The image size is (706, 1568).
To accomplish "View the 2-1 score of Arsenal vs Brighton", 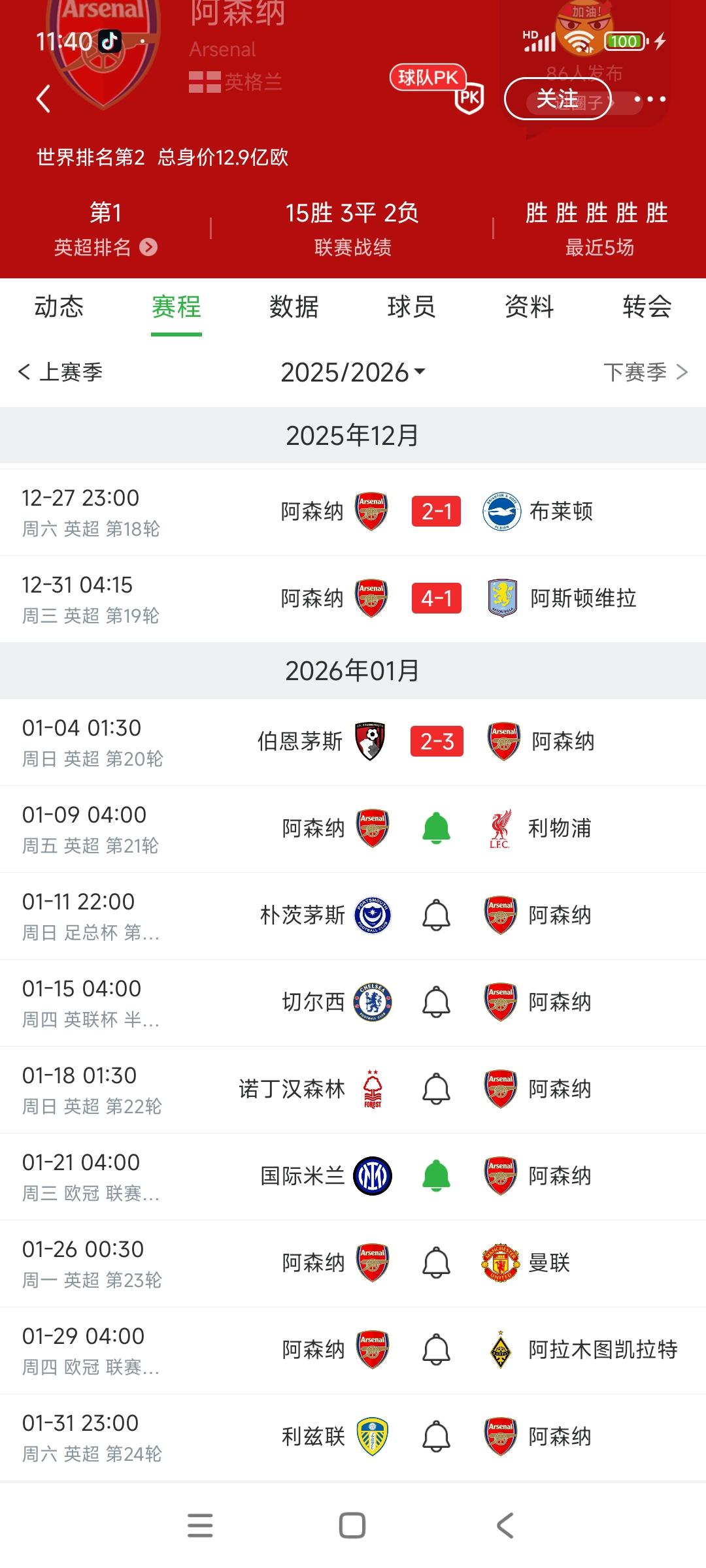I will click(436, 512).
